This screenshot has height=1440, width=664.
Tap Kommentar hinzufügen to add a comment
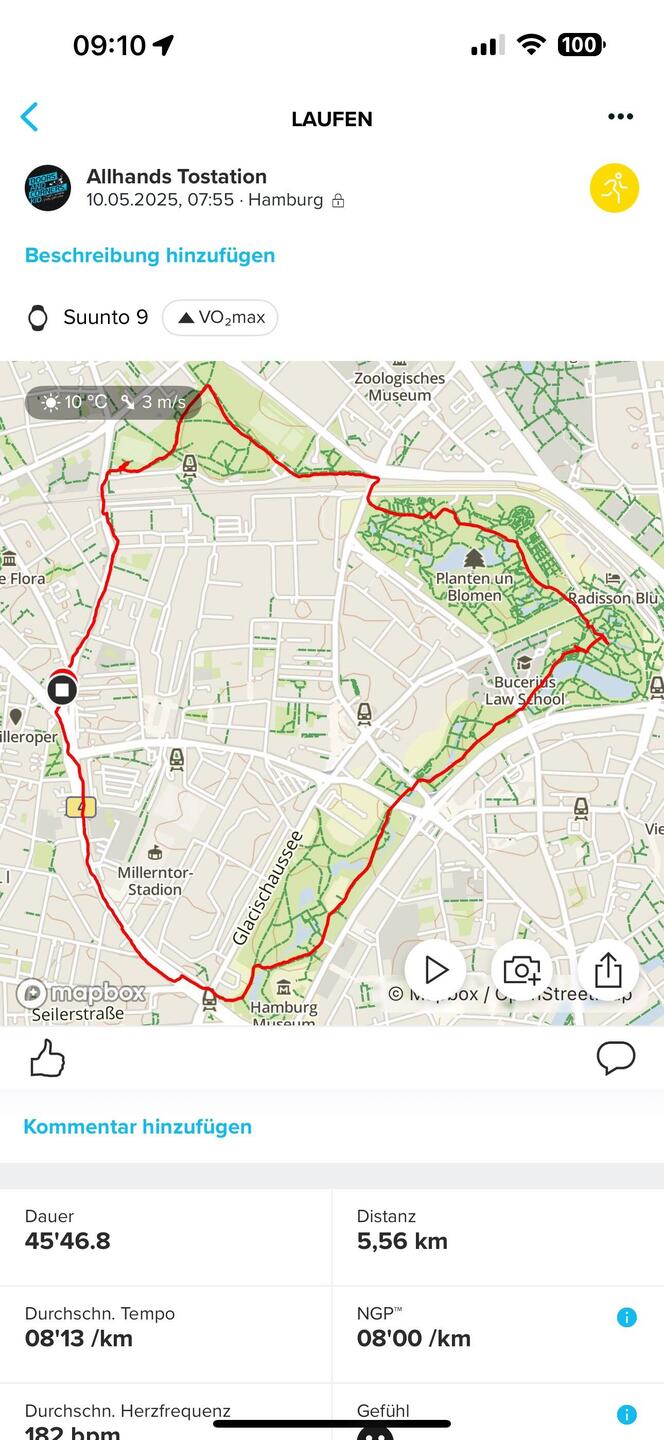(138, 1126)
